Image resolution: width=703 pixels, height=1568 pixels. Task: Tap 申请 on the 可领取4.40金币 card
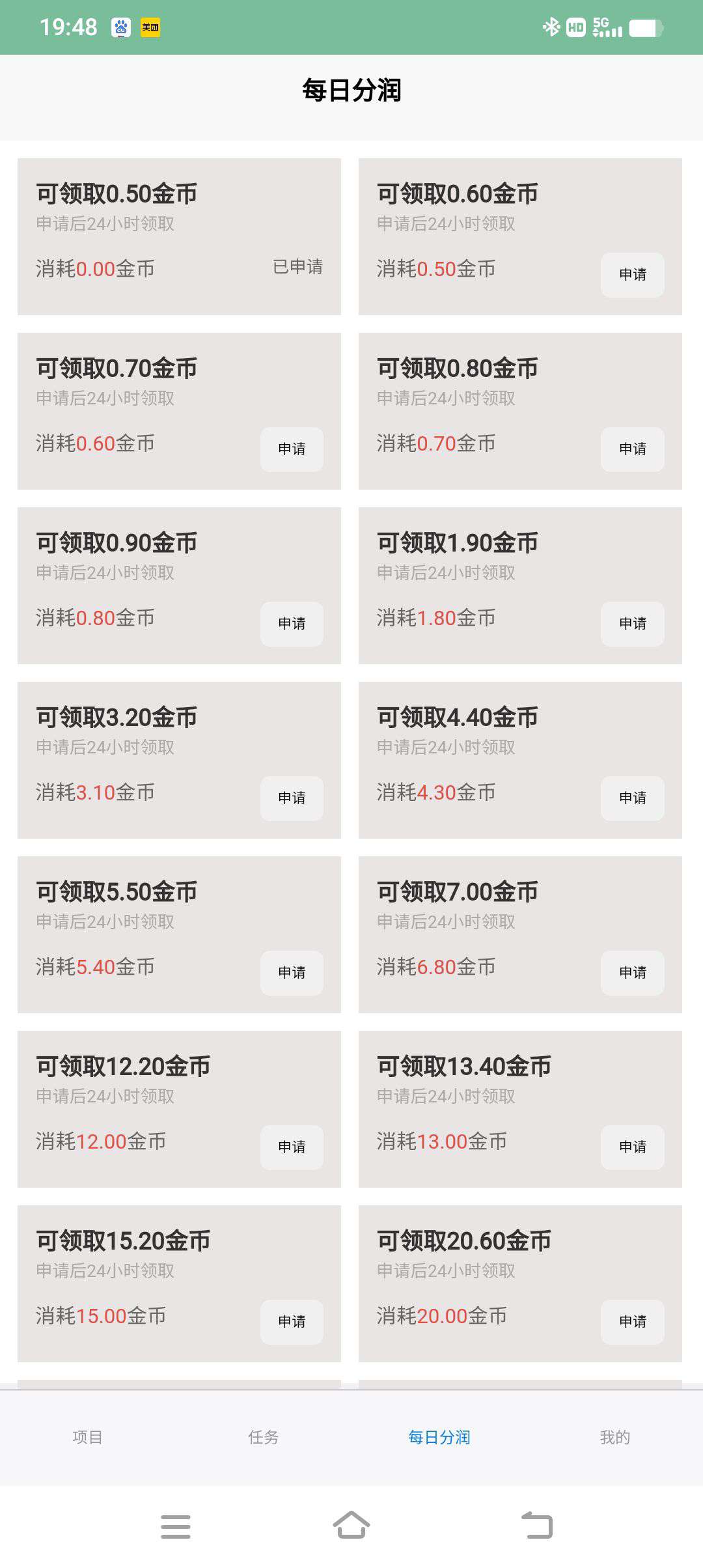click(633, 798)
